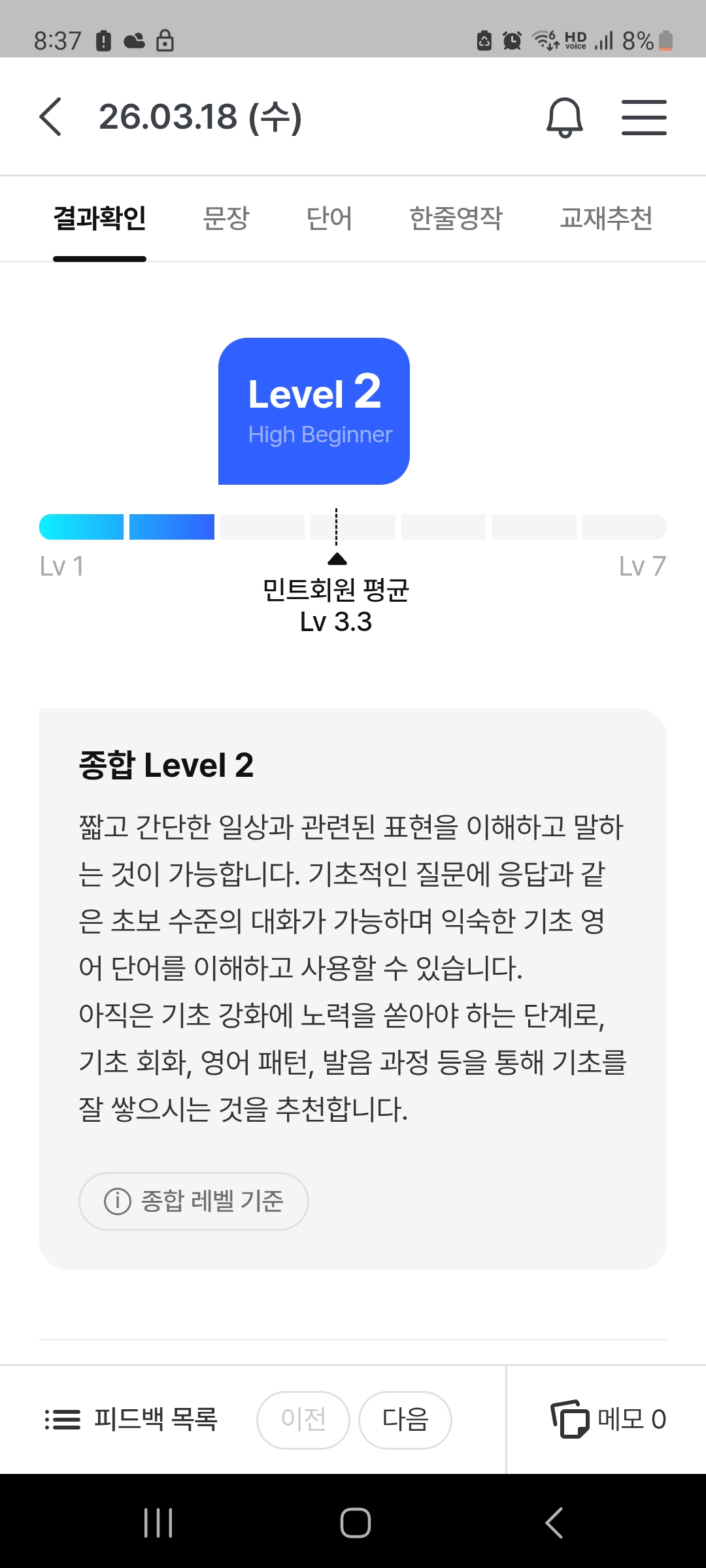Tap the system home button
706x1568 pixels.
(355, 1522)
